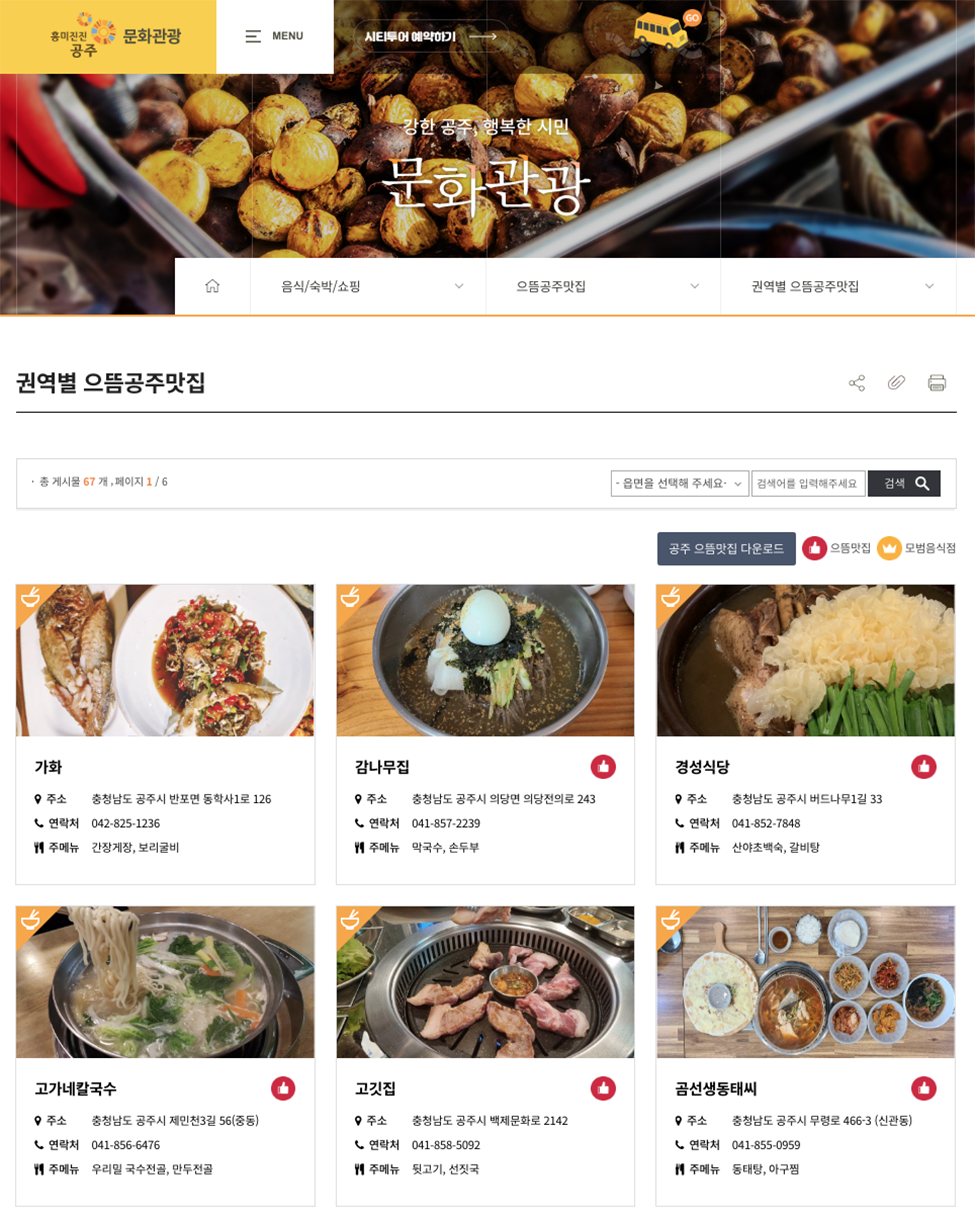This screenshot has width=975, height=1223.
Task: Download the 공주 으뜸맛집 list
Action: click(x=726, y=548)
